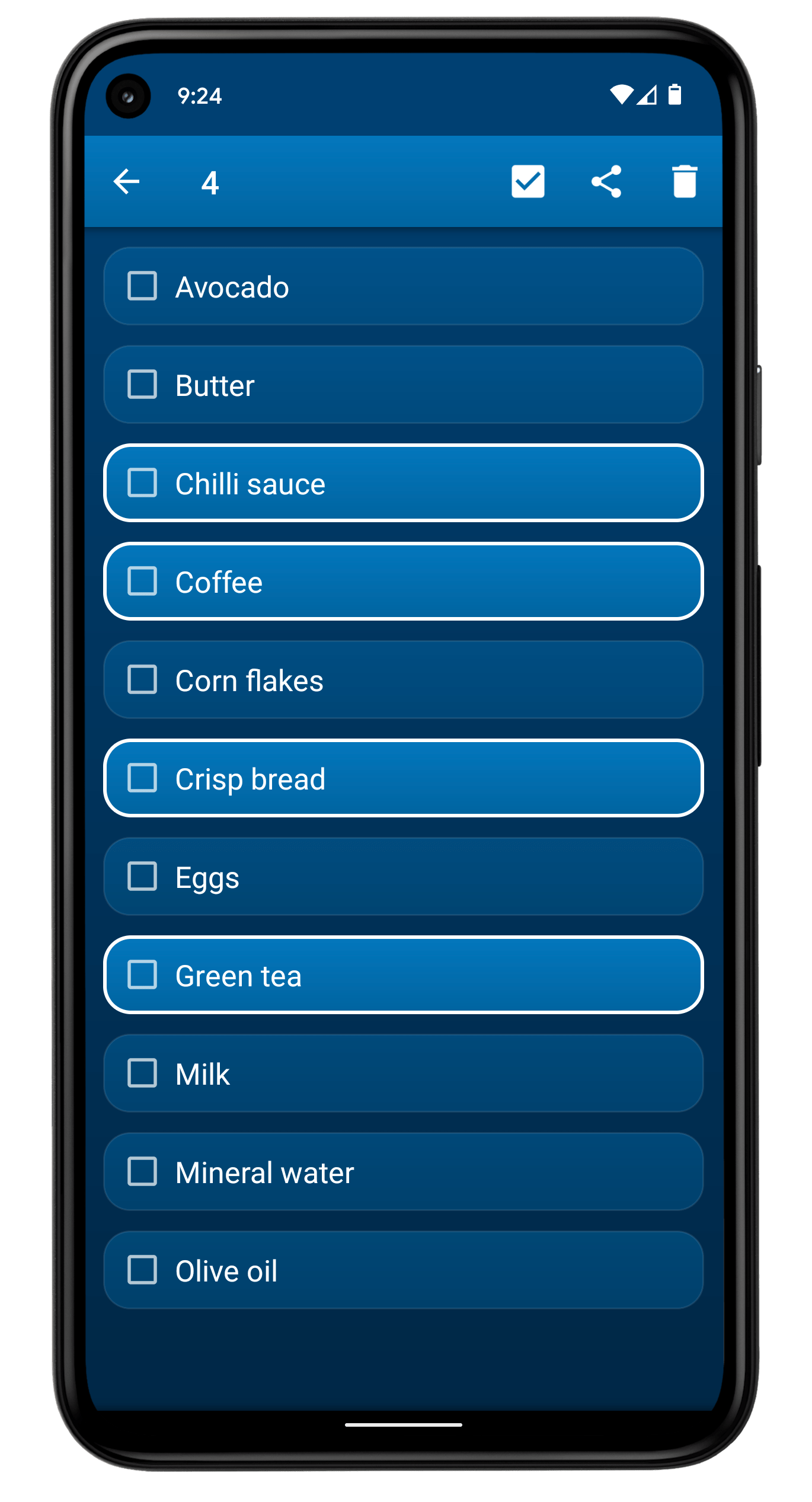
Task: Check the Milk checkbox
Action: point(142,1073)
